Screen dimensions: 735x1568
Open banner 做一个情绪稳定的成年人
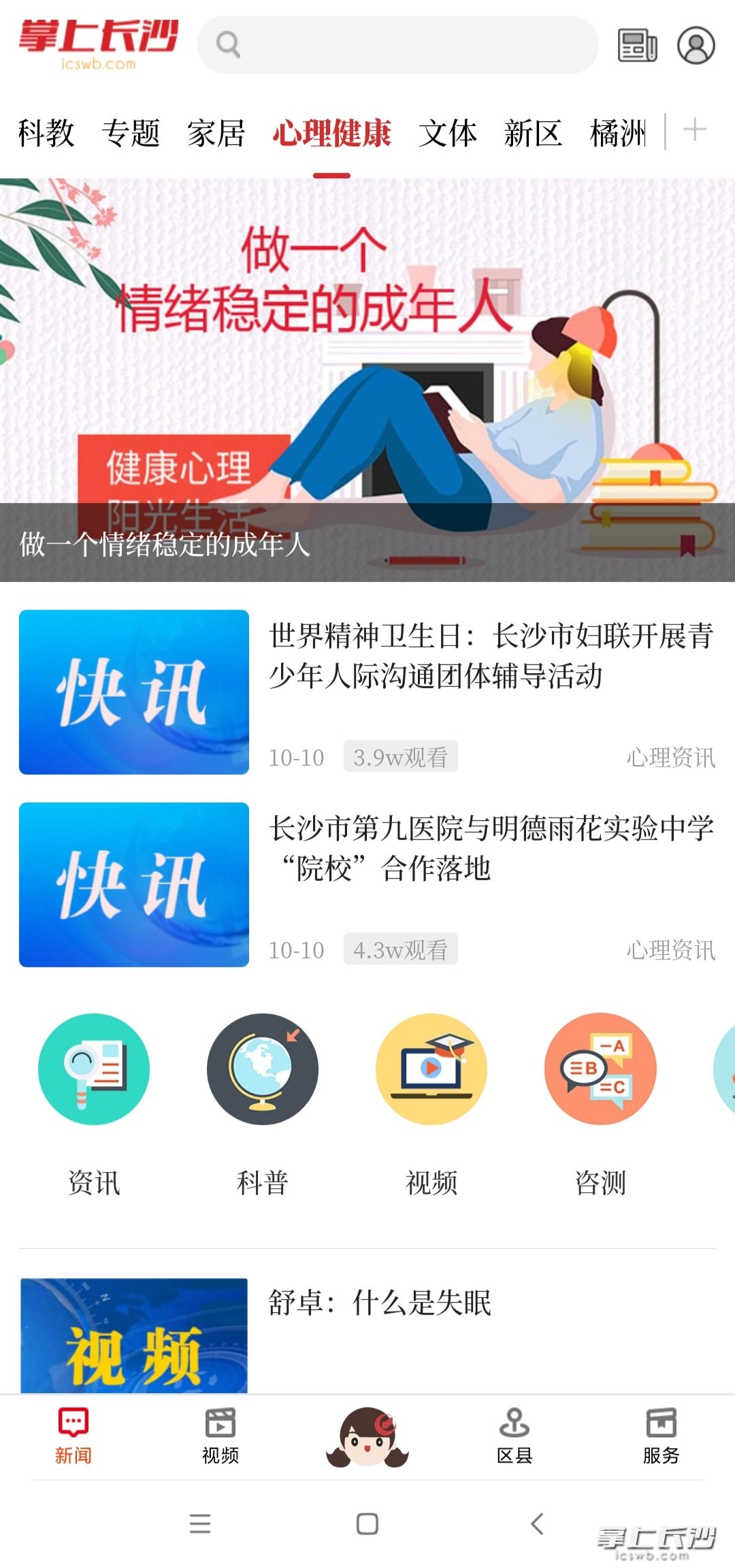click(367, 380)
